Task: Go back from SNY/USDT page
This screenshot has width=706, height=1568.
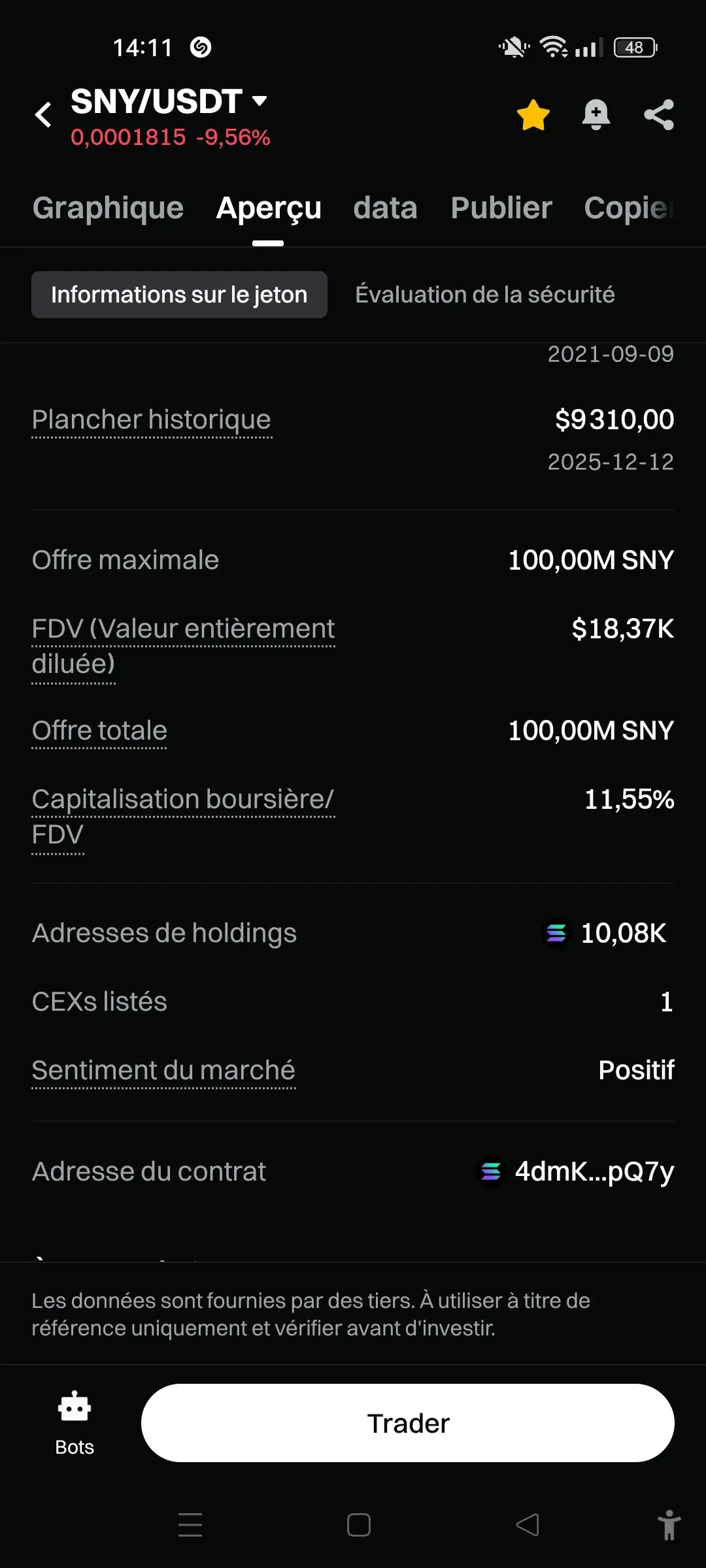Action: [43, 115]
